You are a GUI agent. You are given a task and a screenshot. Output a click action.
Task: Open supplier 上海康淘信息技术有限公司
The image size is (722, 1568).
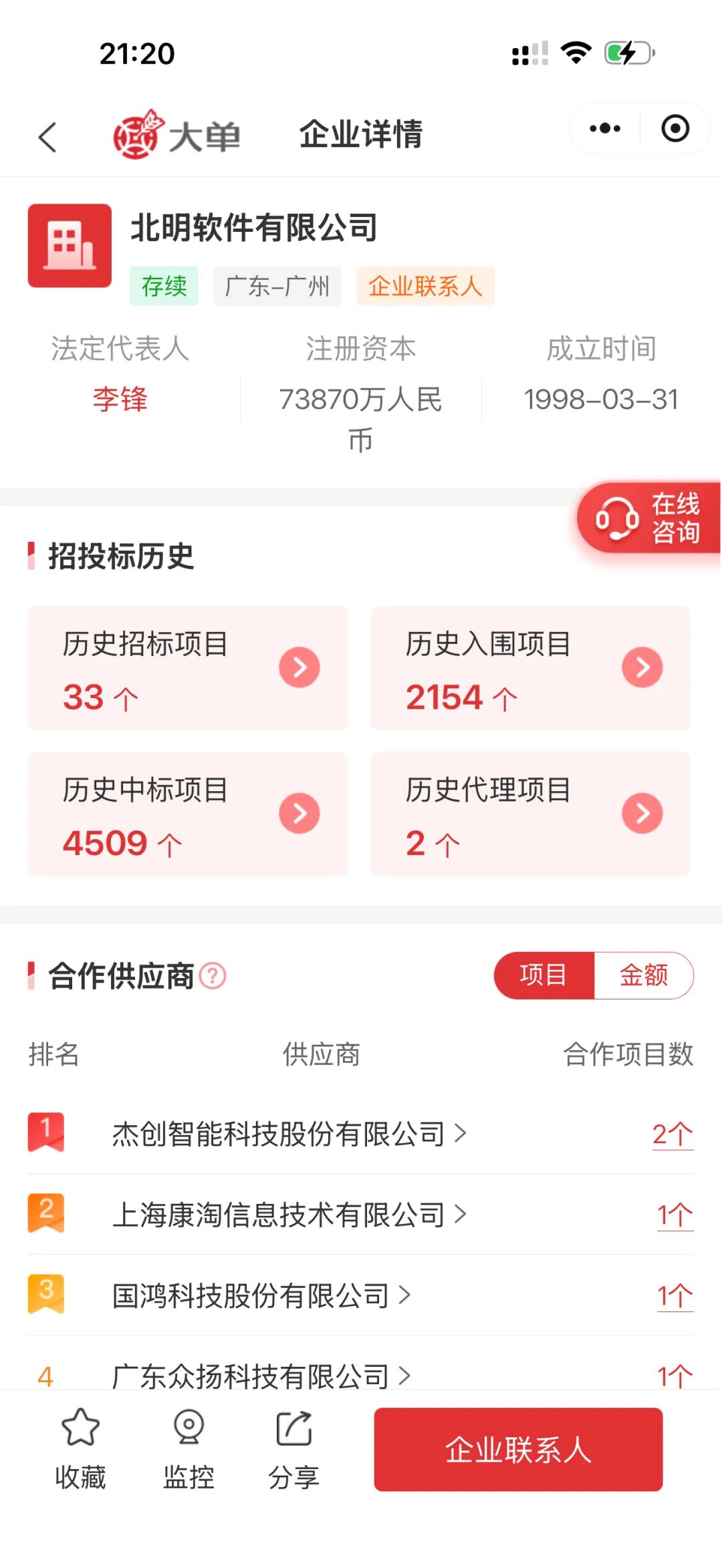(289, 1215)
